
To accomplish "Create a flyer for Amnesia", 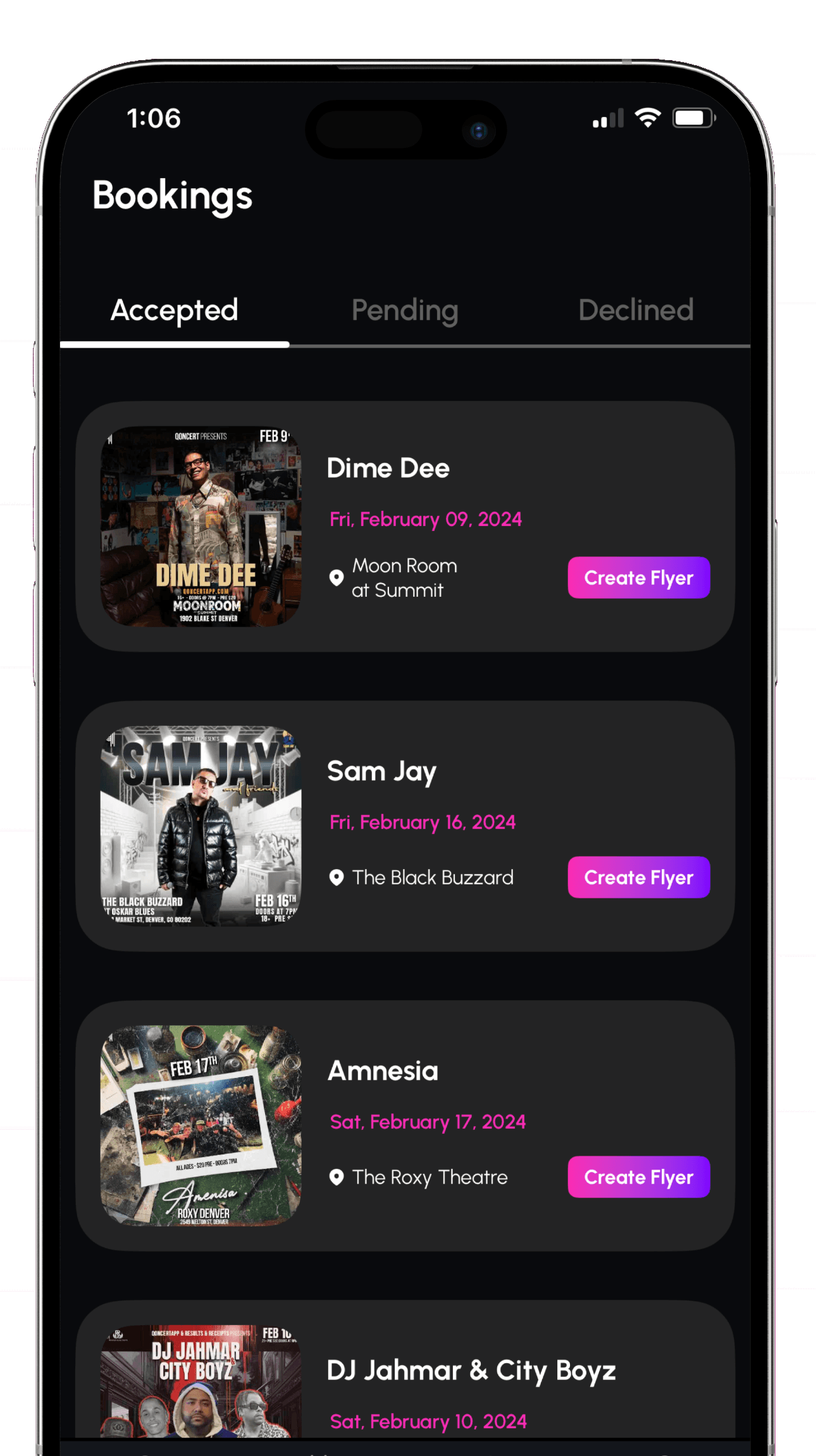I will point(638,1177).
